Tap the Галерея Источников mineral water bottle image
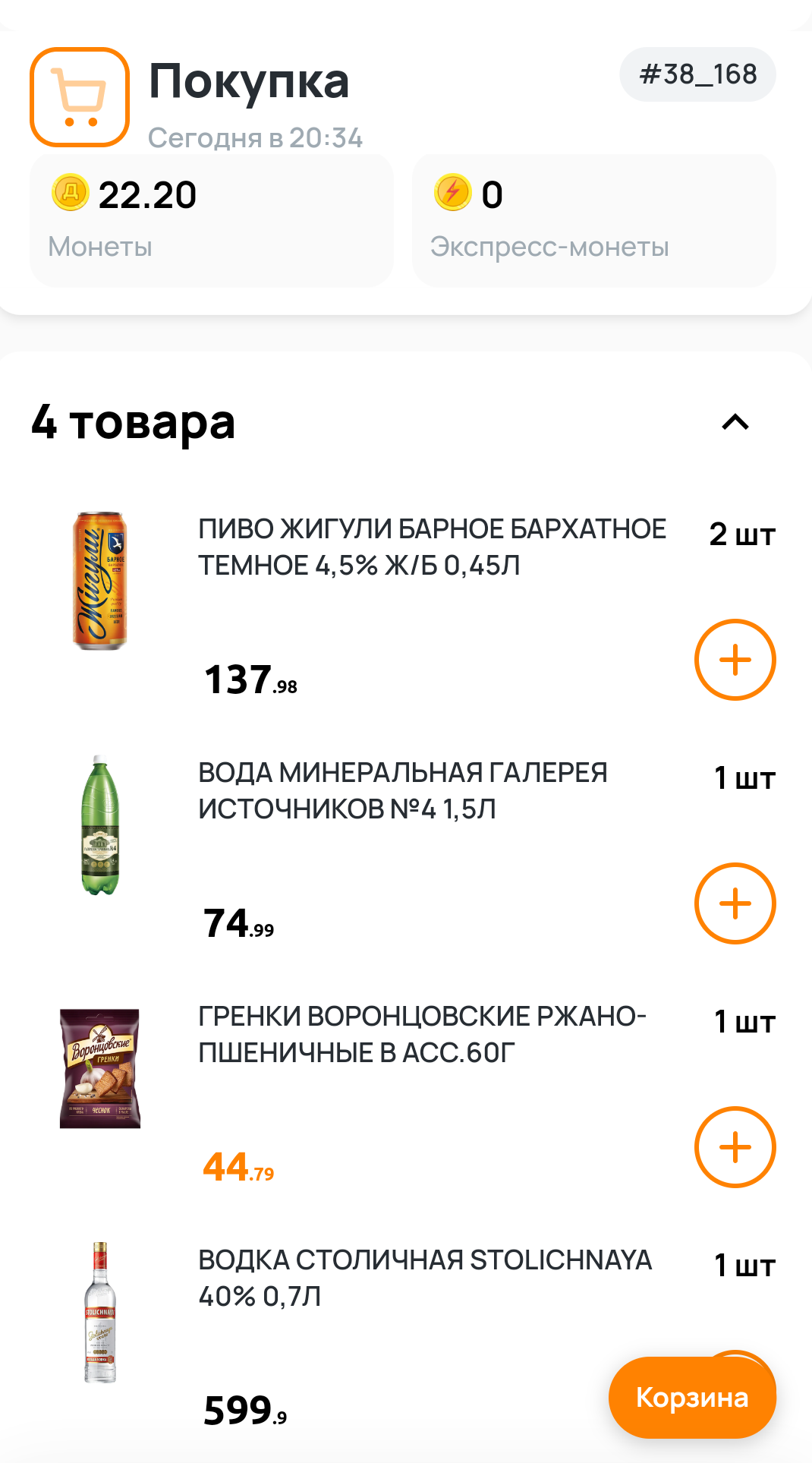The width and height of the screenshot is (812, 1463). pyautogui.click(x=99, y=824)
